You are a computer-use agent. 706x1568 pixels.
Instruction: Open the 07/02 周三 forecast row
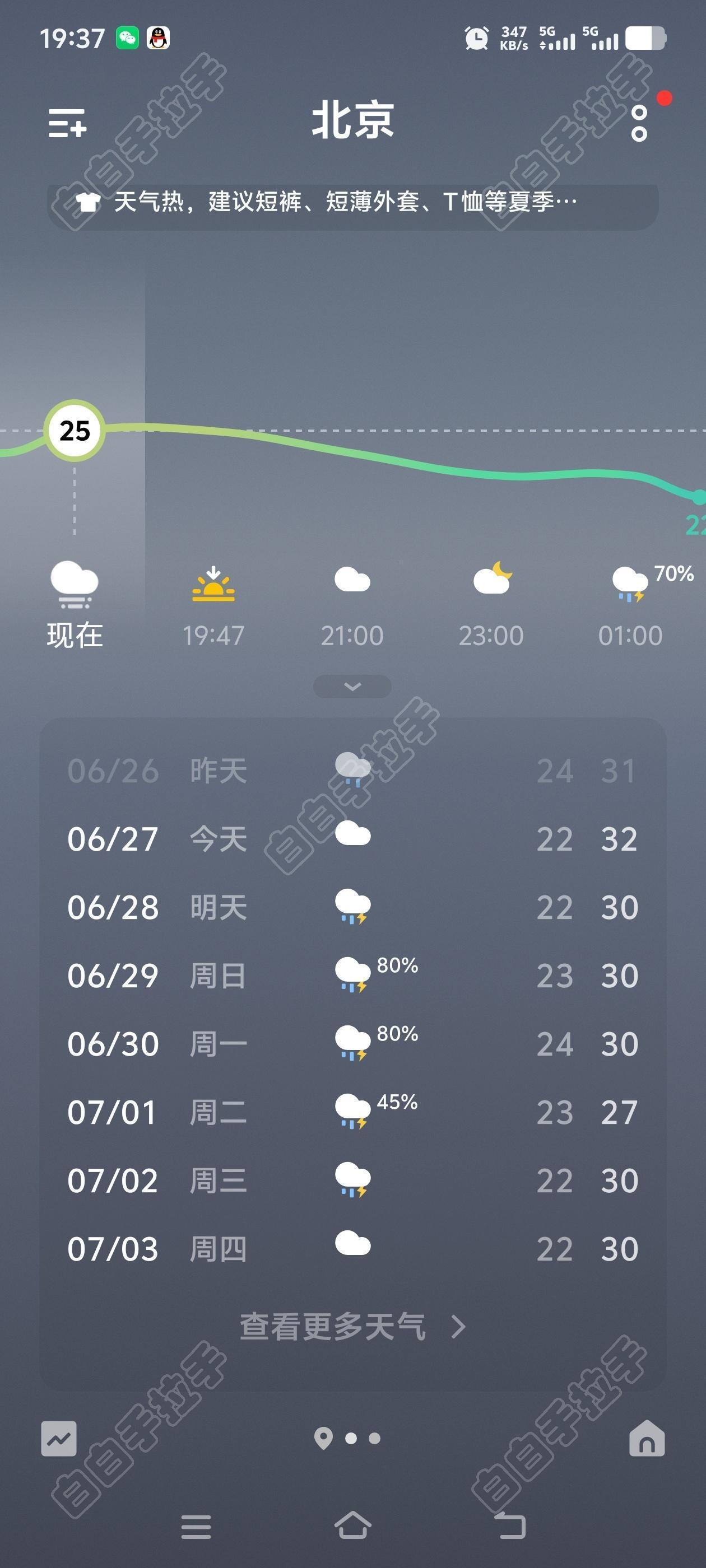[x=352, y=1180]
